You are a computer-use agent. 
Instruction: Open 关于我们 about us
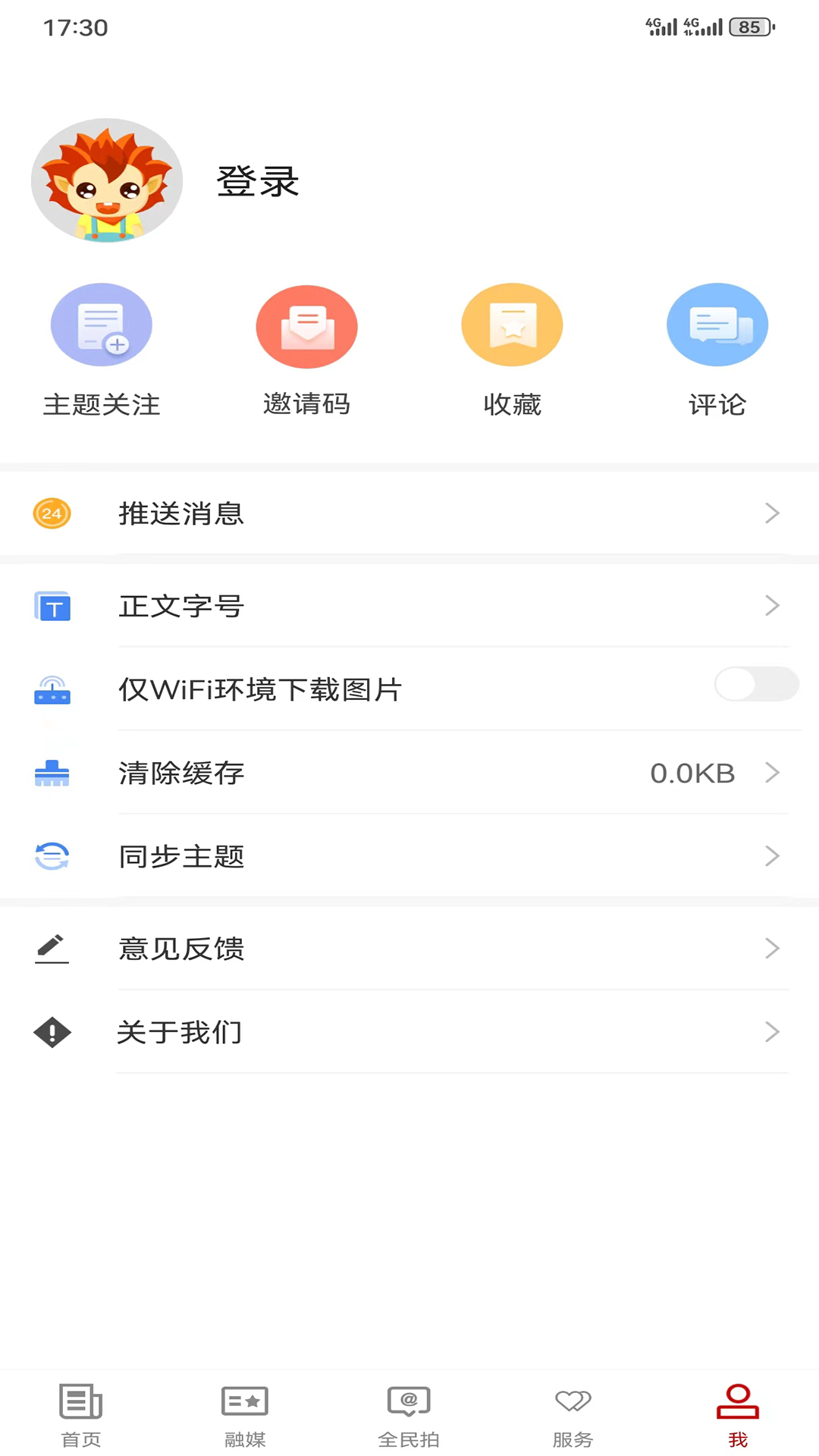[x=409, y=1032]
